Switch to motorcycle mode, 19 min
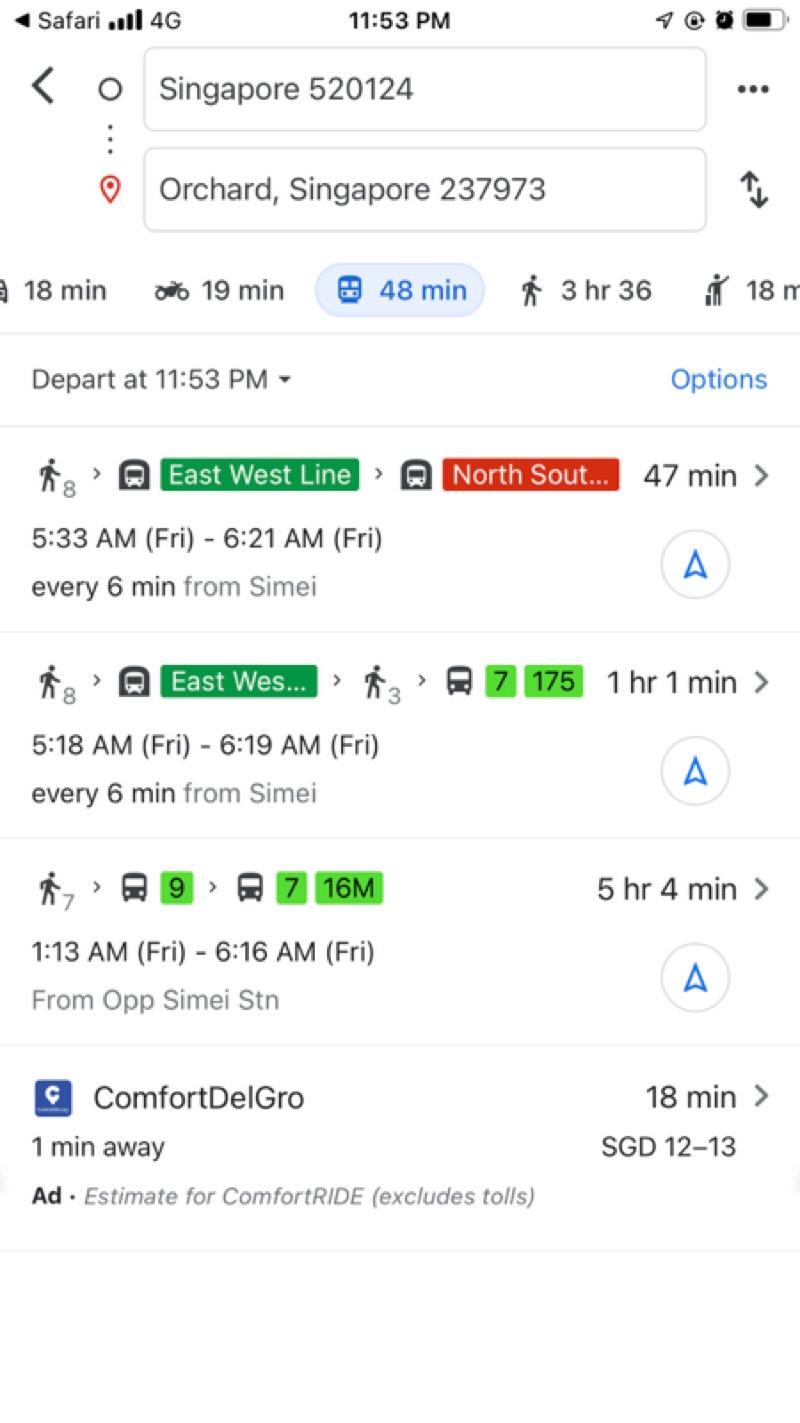The image size is (800, 1423). (220, 291)
